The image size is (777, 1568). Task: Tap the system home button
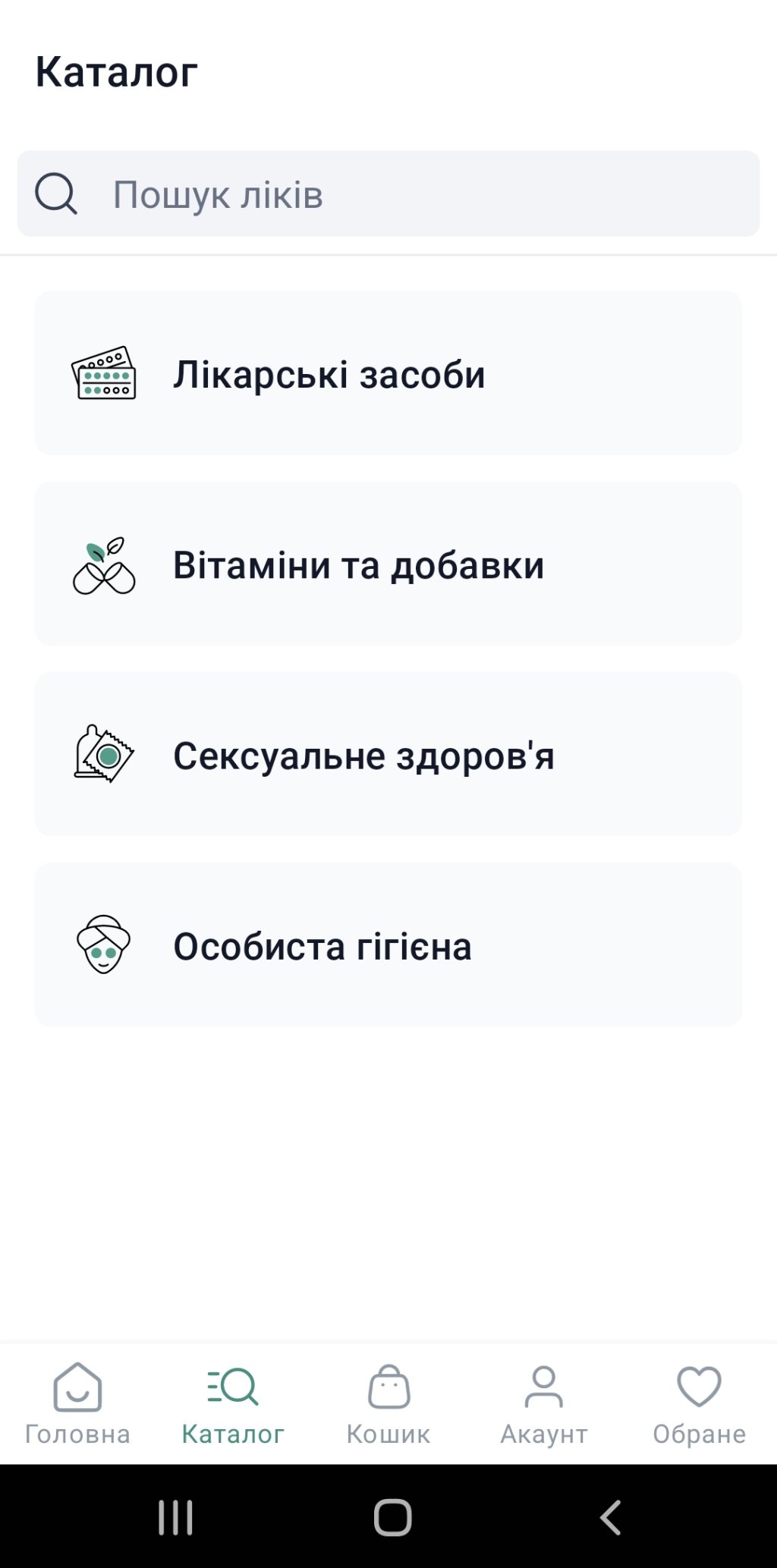392,1517
